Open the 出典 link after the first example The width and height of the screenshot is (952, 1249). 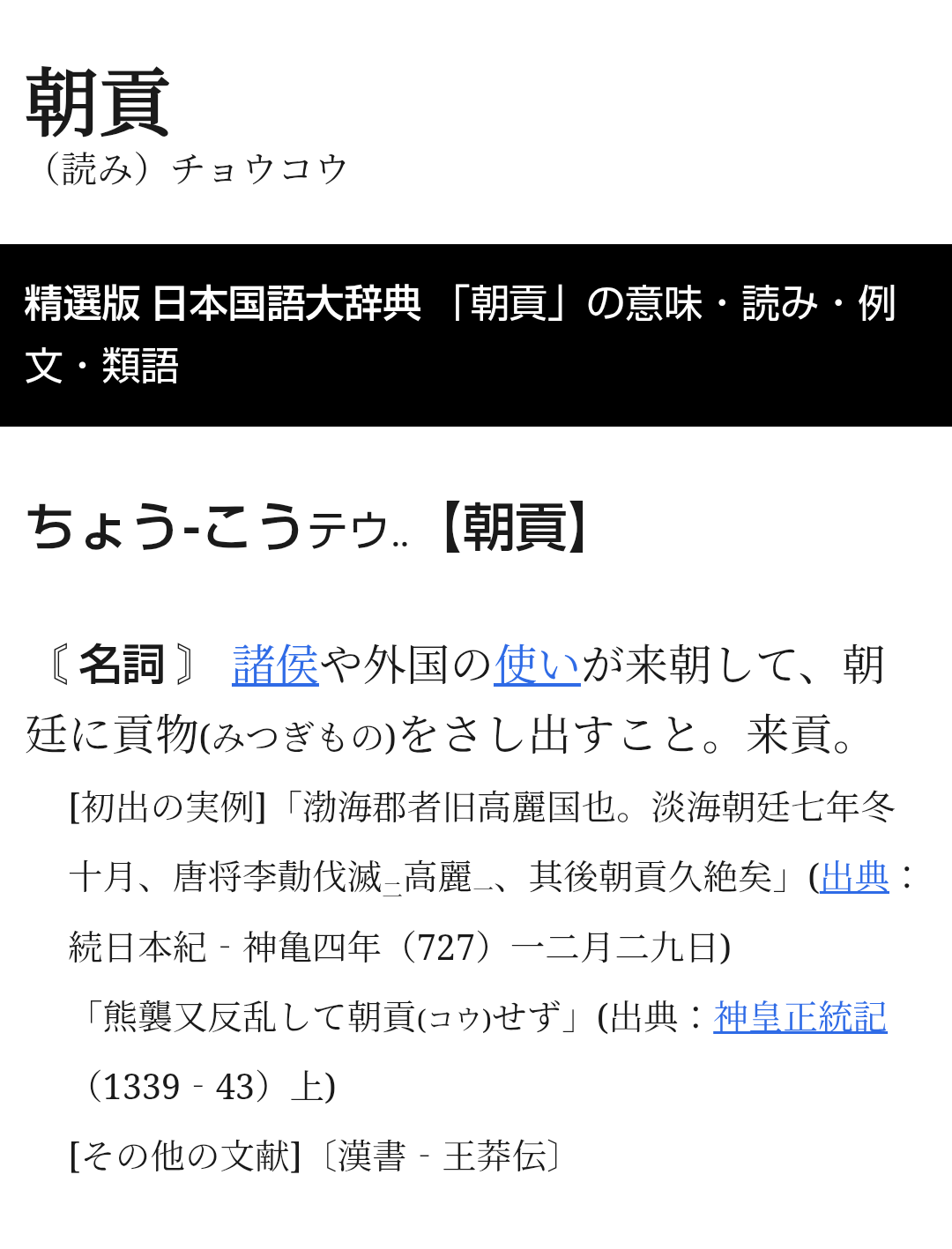[853, 876]
